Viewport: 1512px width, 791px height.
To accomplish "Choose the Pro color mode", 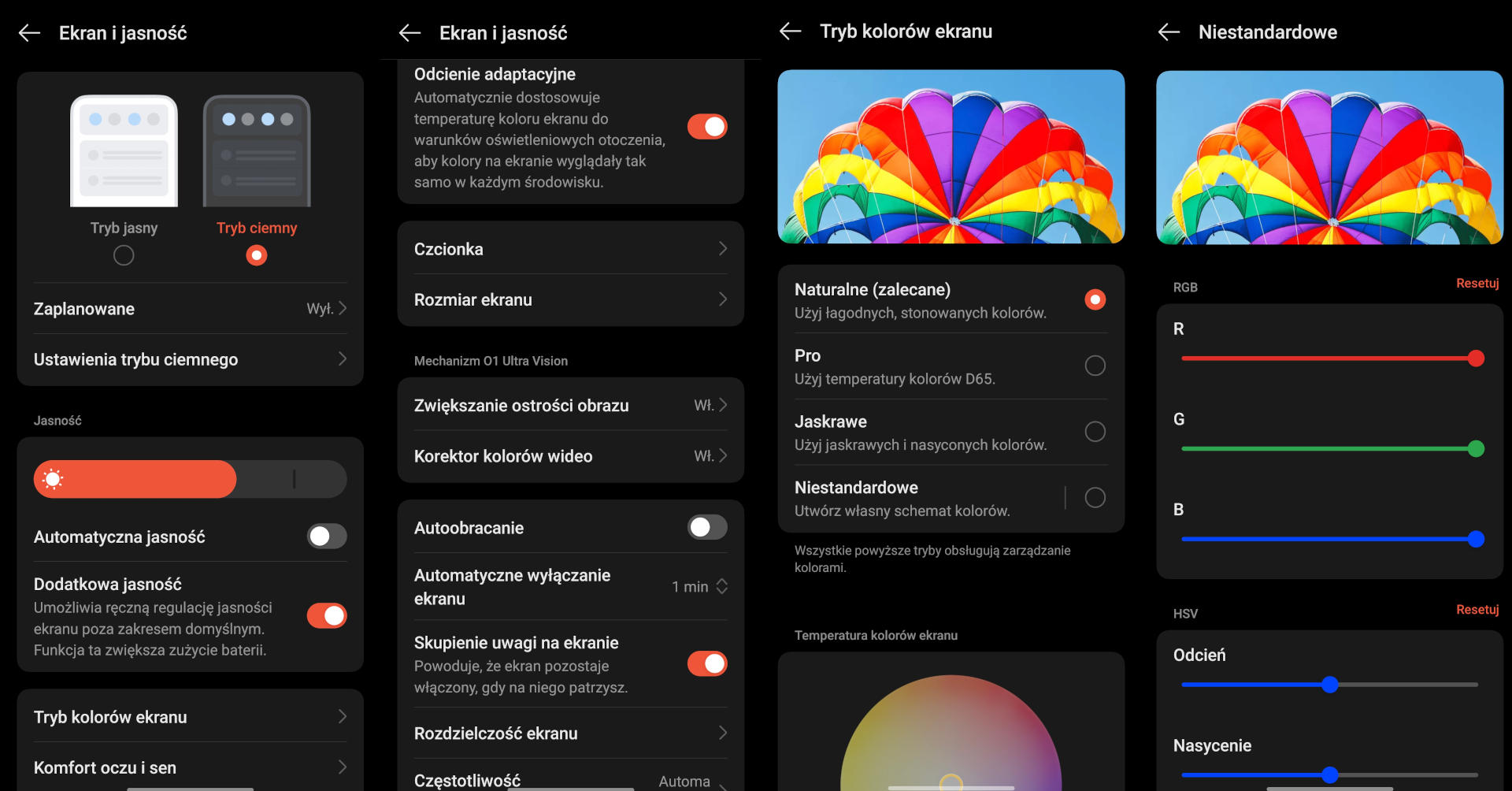I will click(x=1095, y=366).
